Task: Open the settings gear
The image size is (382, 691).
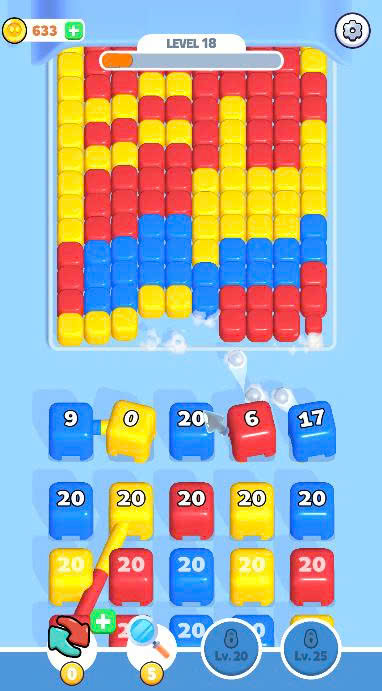Action: [352, 30]
